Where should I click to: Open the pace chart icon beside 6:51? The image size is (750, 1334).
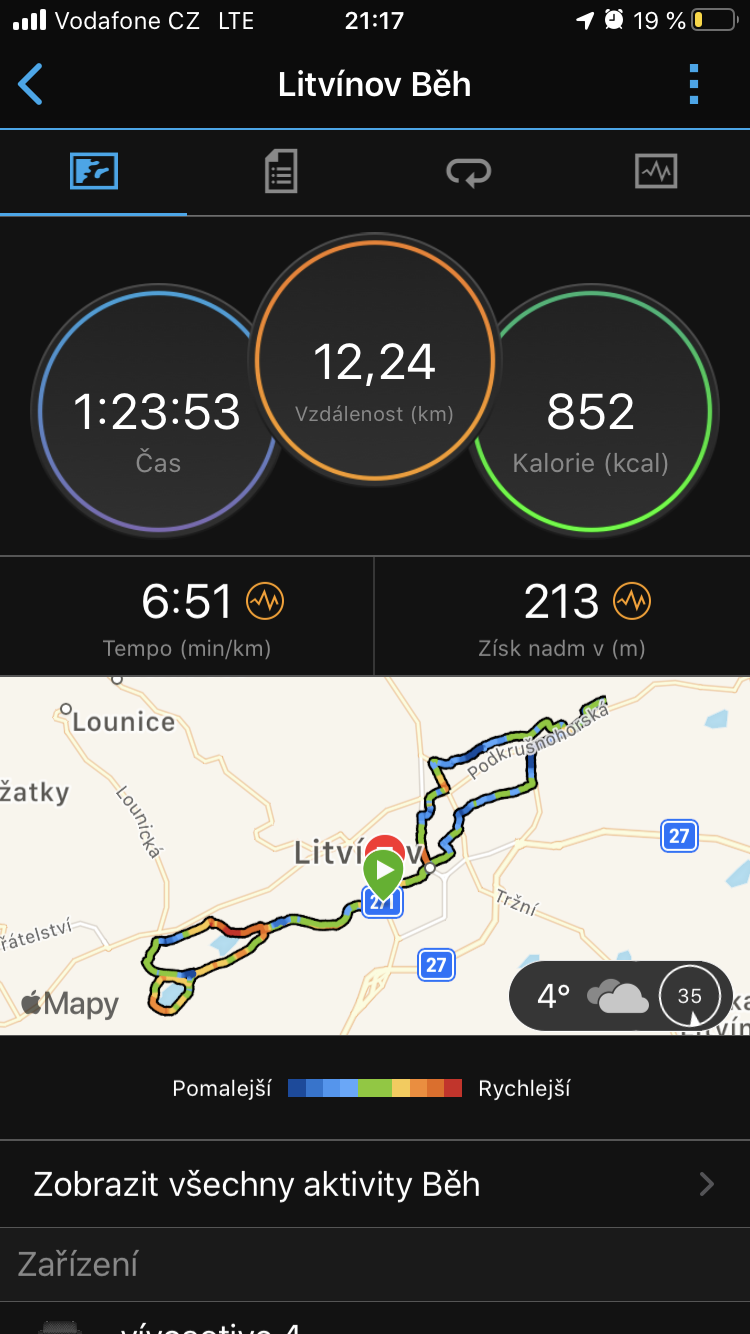click(x=265, y=601)
